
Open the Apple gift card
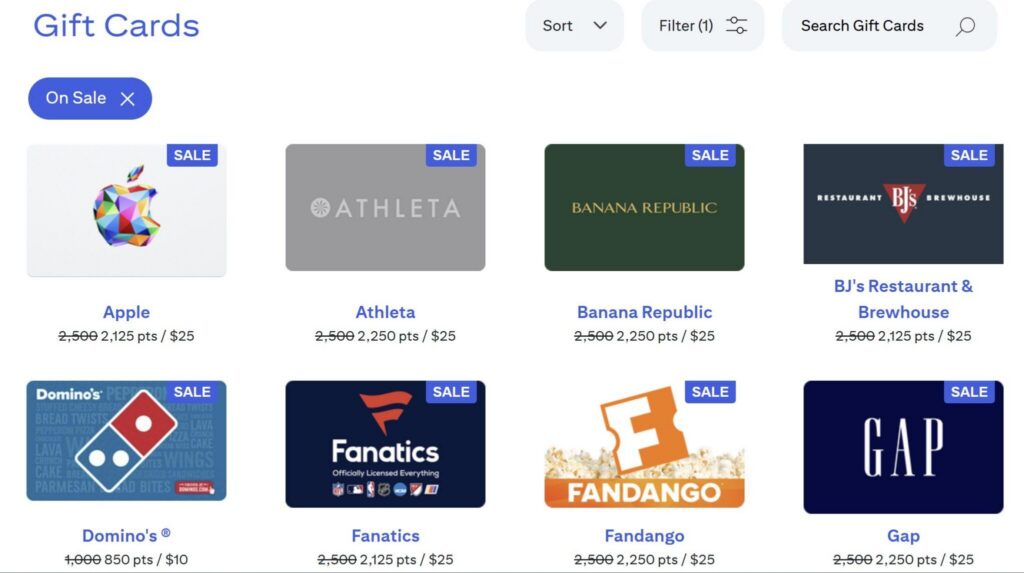tap(126, 211)
